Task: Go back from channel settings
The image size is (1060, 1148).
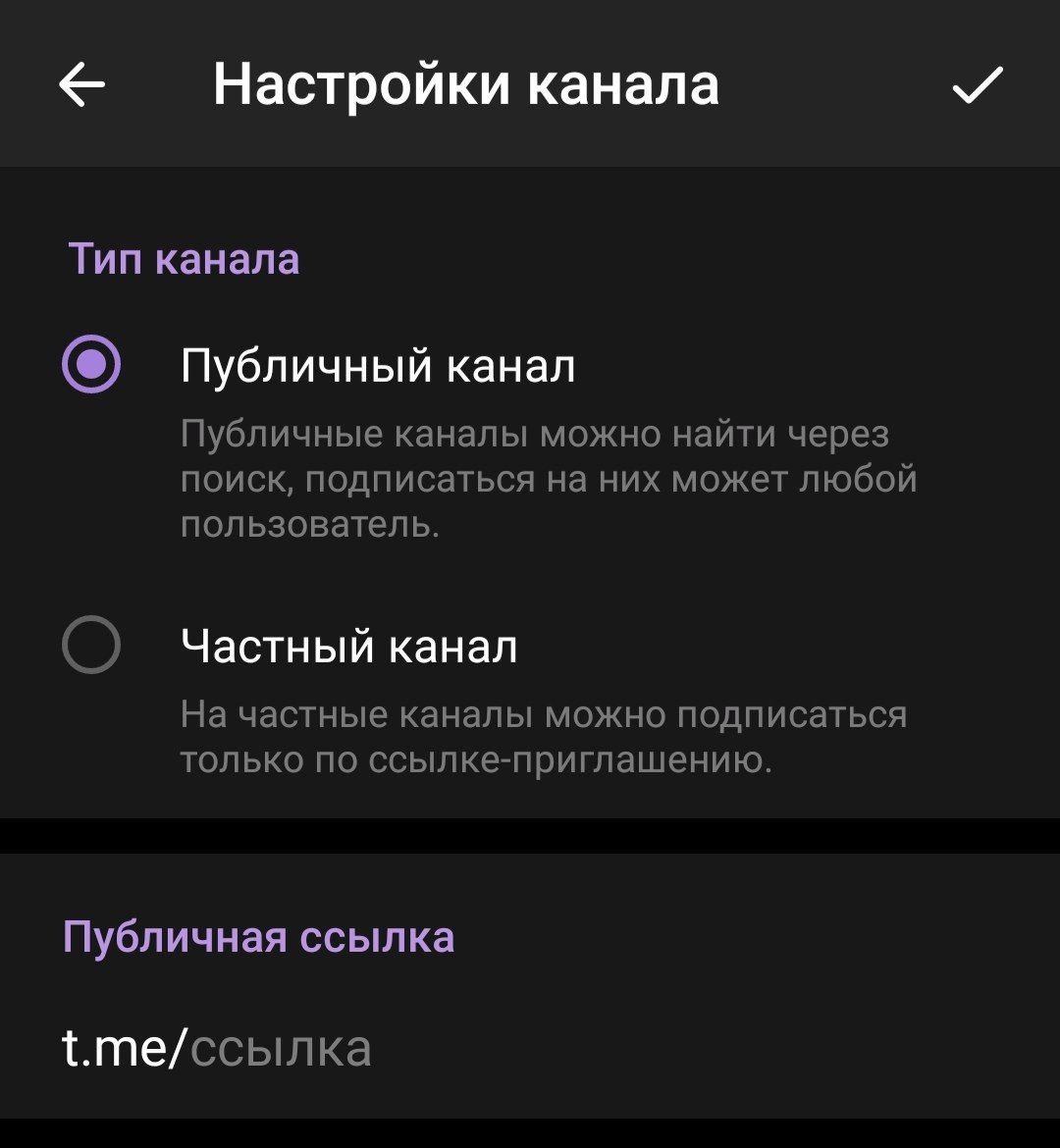Action: (82, 85)
